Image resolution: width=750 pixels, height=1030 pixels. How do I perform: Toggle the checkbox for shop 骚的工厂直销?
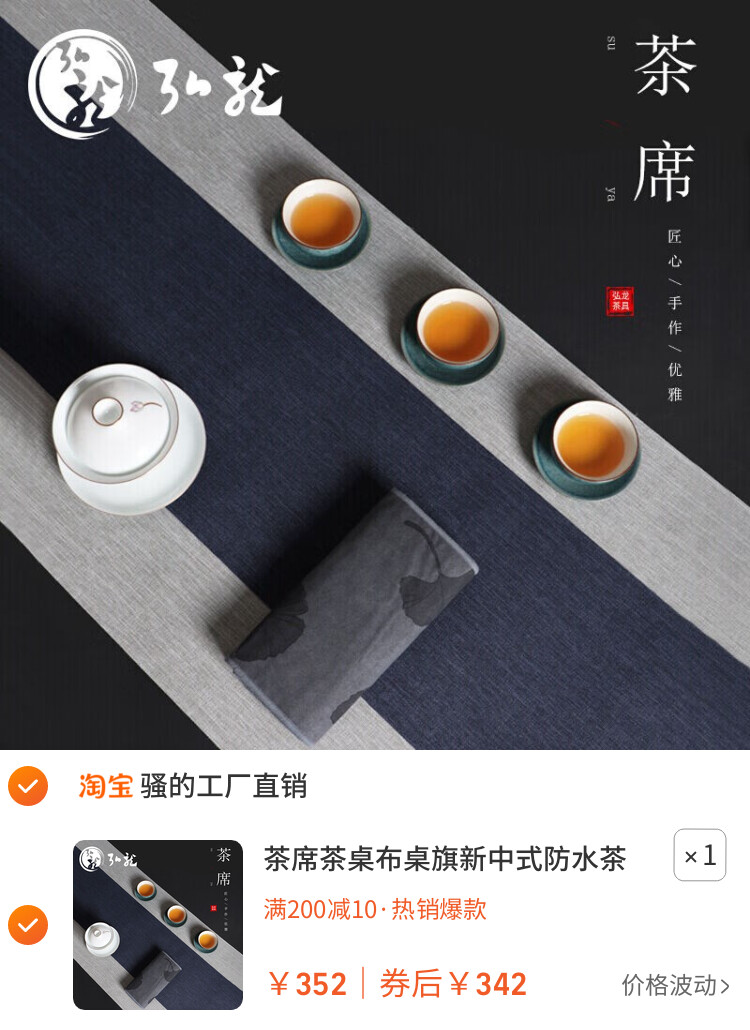coord(28,786)
